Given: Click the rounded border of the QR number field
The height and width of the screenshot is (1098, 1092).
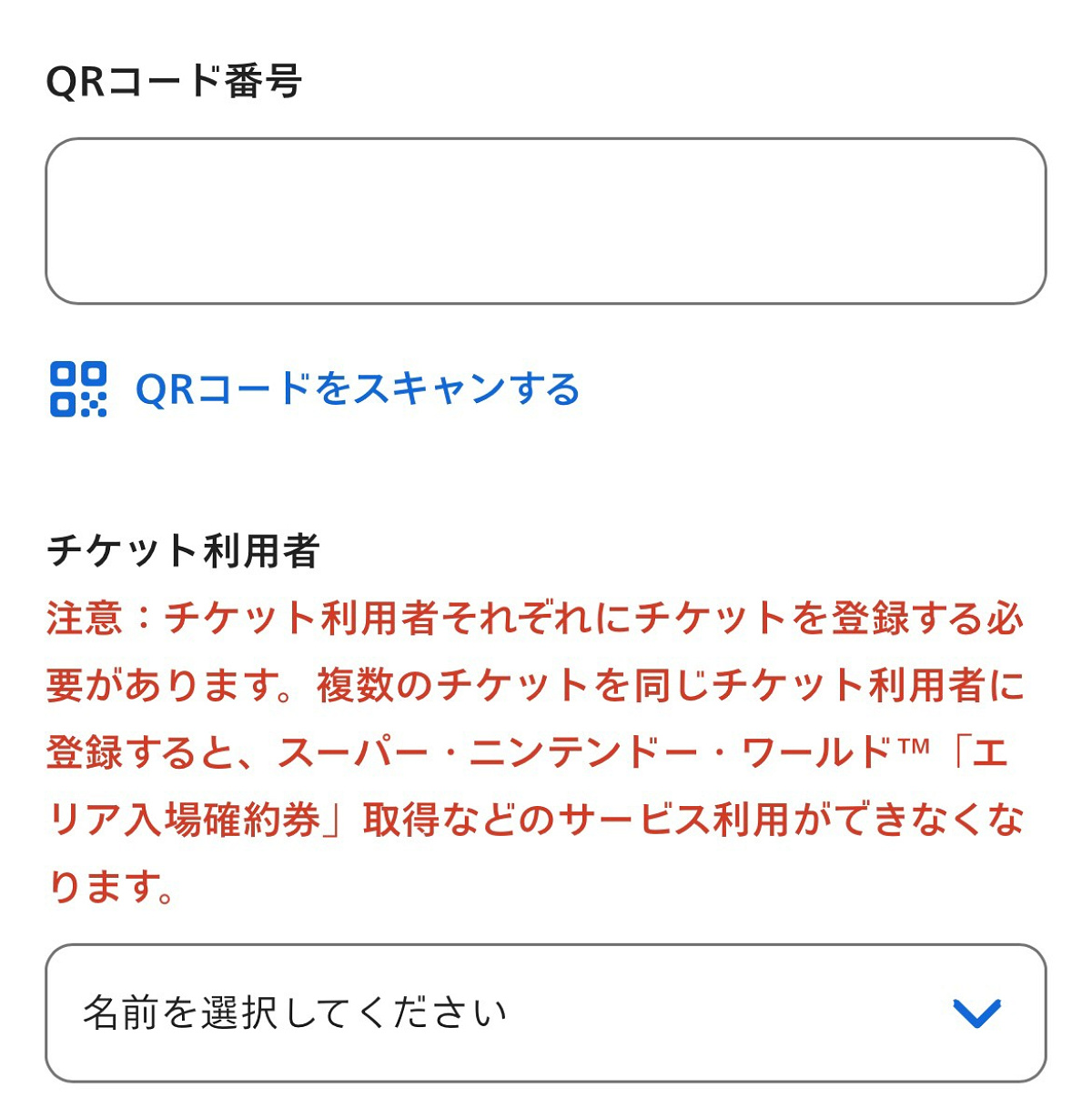Looking at the screenshot, I should [546, 141].
